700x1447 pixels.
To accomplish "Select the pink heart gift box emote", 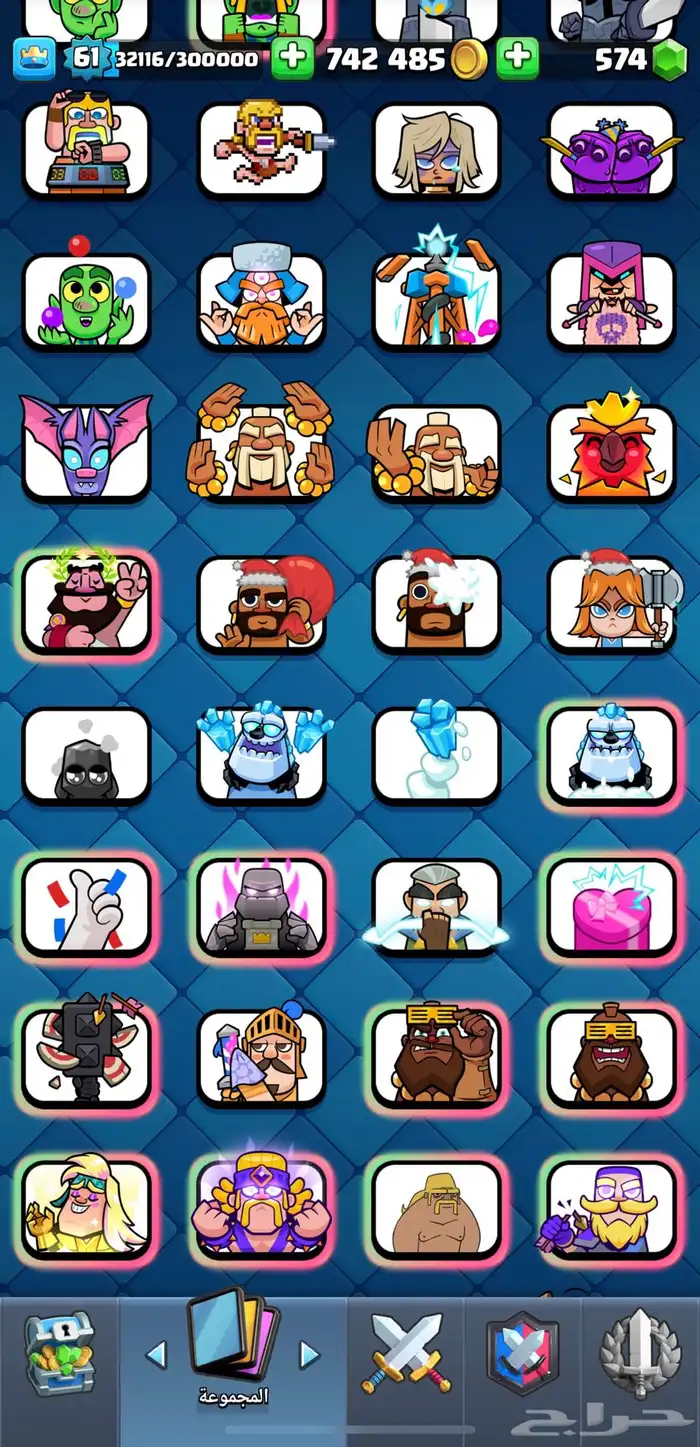I will click(x=611, y=906).
